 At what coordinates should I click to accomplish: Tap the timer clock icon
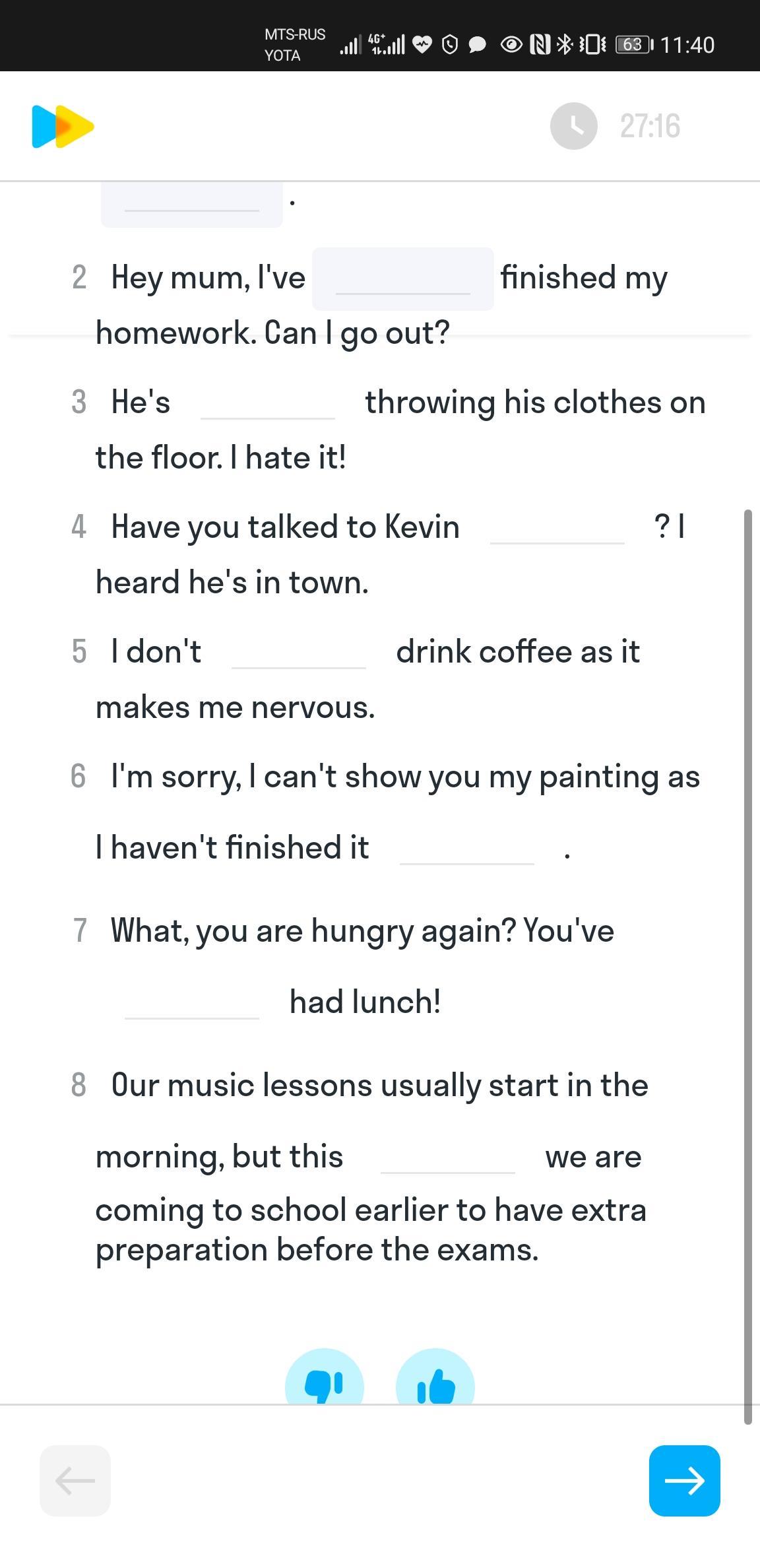pyautogui.click(x=574, y=126)
